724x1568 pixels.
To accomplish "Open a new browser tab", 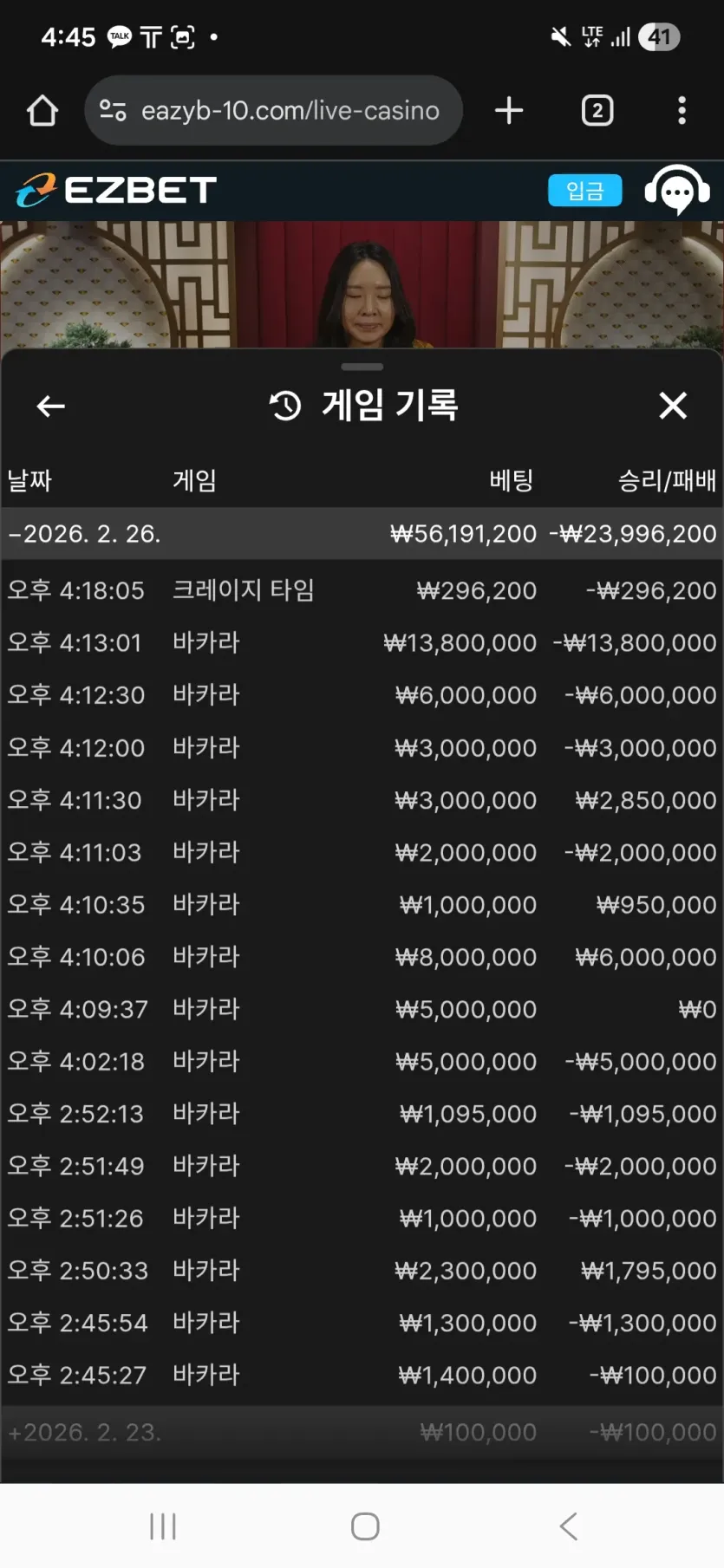I will [x=509, y=110].
